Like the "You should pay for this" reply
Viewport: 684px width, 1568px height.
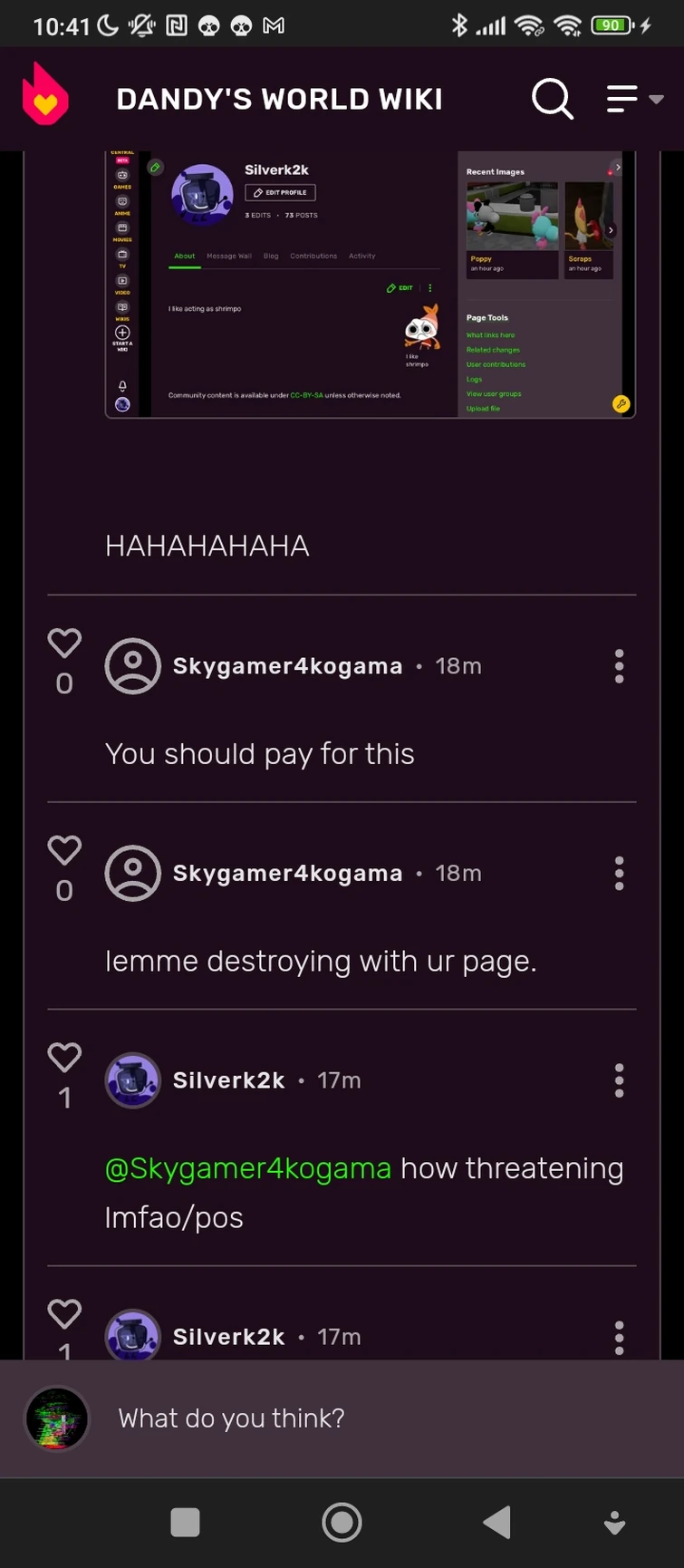pos(64,644)
